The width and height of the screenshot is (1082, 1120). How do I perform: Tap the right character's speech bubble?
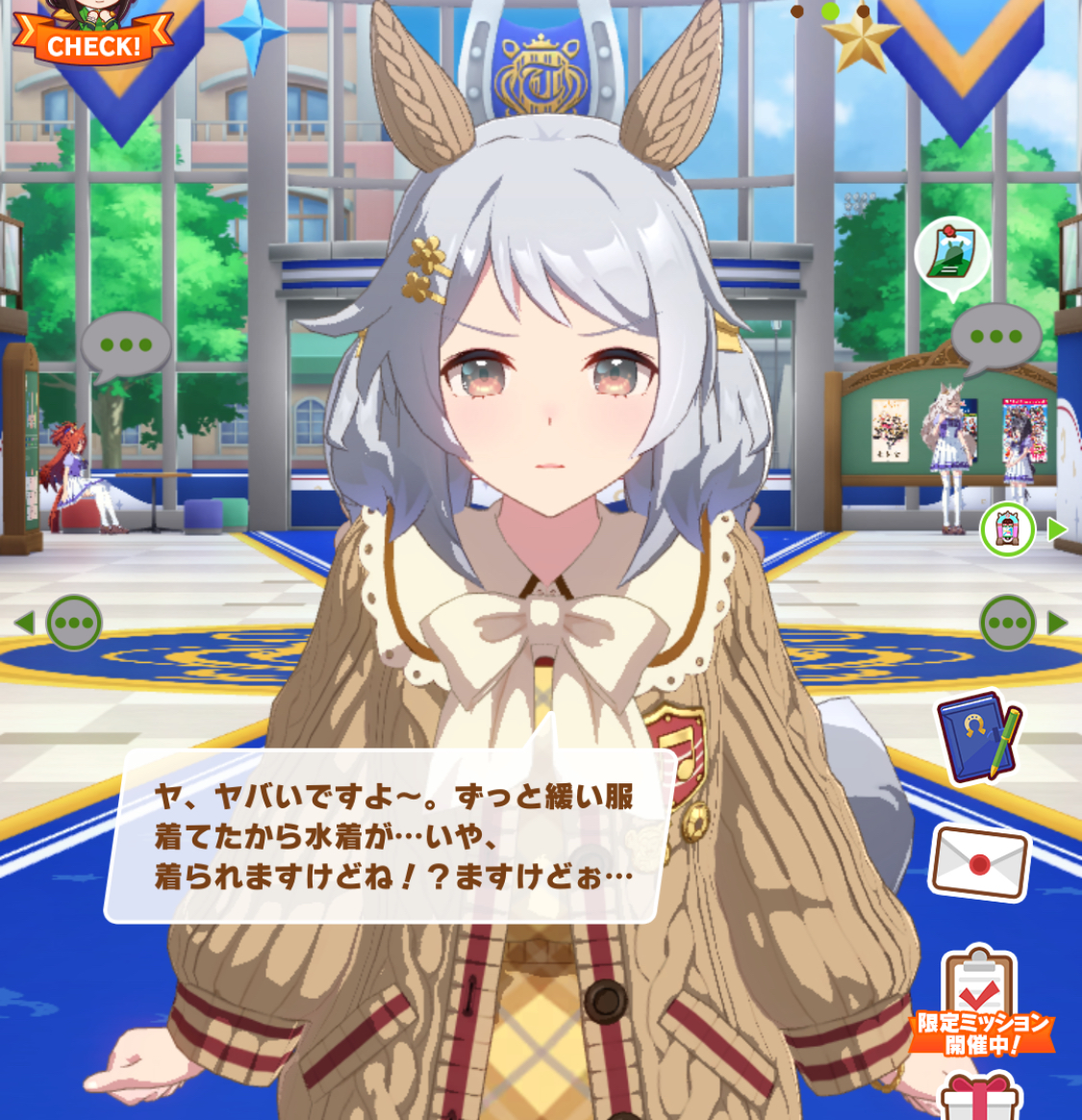point(995,337)
